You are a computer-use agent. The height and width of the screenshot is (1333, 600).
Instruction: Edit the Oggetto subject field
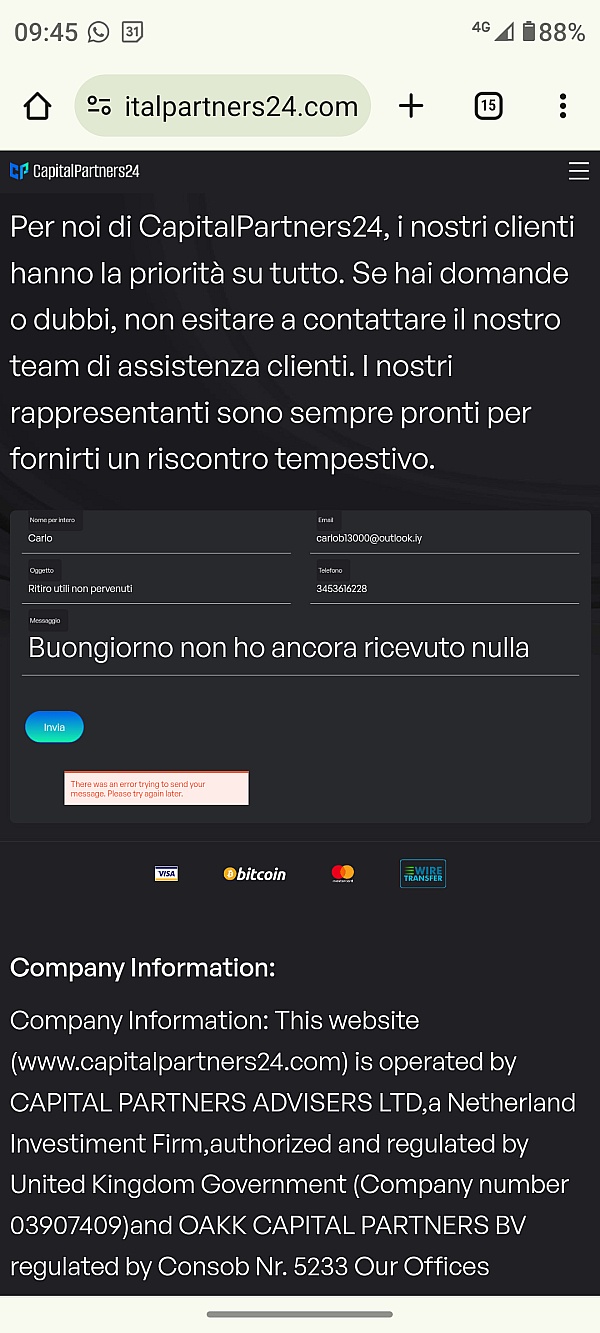(156, 589)
